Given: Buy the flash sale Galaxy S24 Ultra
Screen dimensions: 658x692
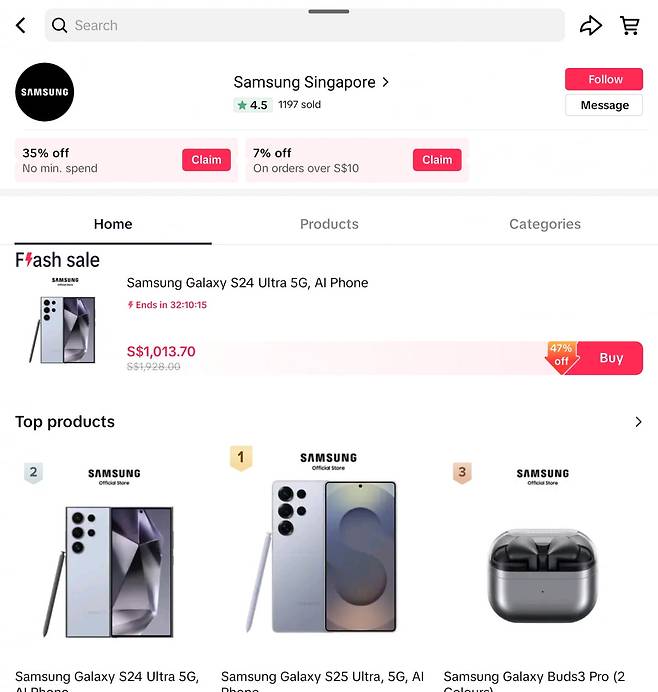Looking at the screenshot, I should (x=610, y=358).
